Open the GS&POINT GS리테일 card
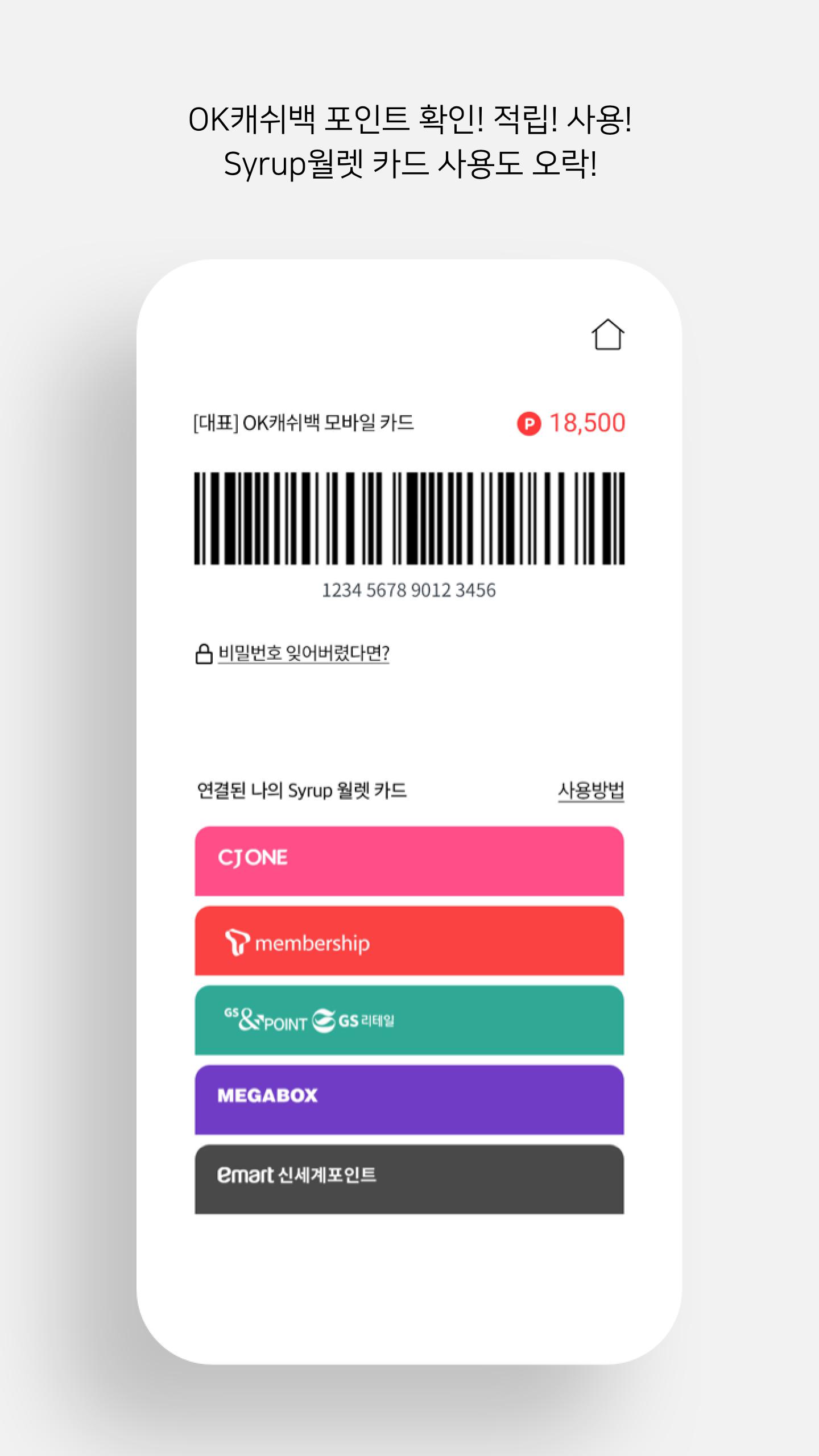This screenshot has width=819, height=1456. 409,1021
